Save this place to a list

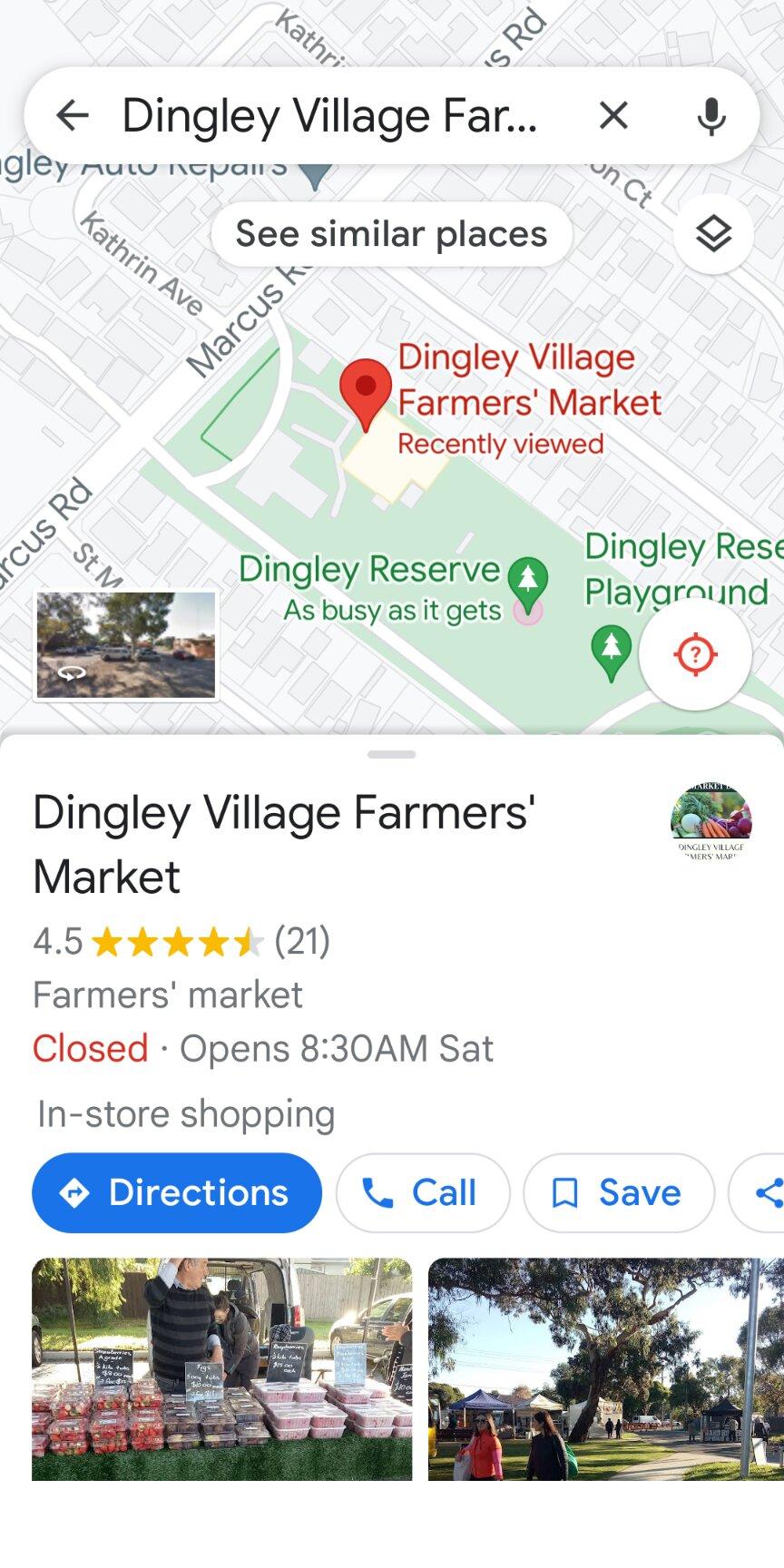[x=618, y=1192]
